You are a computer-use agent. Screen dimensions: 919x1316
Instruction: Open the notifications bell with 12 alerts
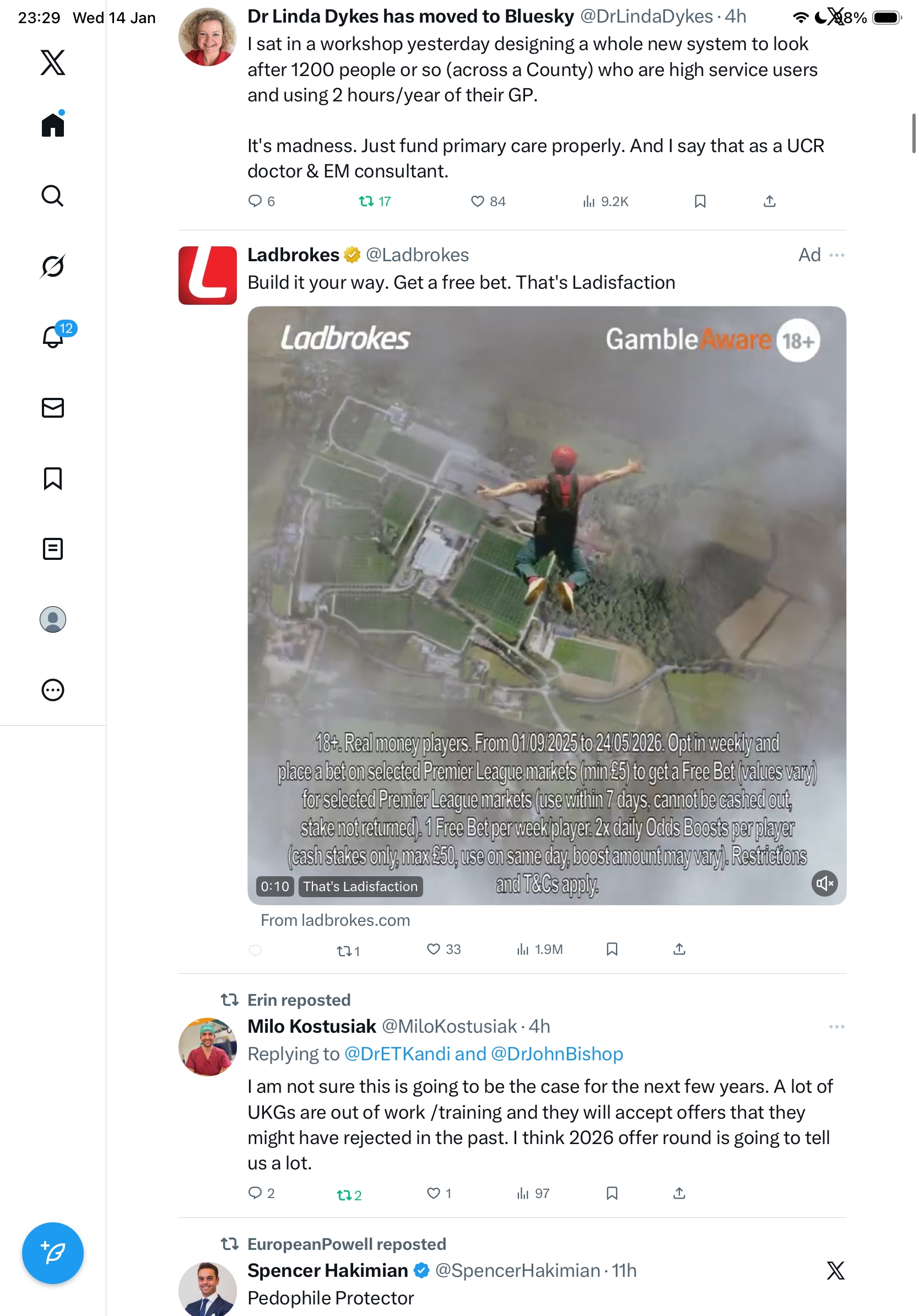[x=53, y=337]
